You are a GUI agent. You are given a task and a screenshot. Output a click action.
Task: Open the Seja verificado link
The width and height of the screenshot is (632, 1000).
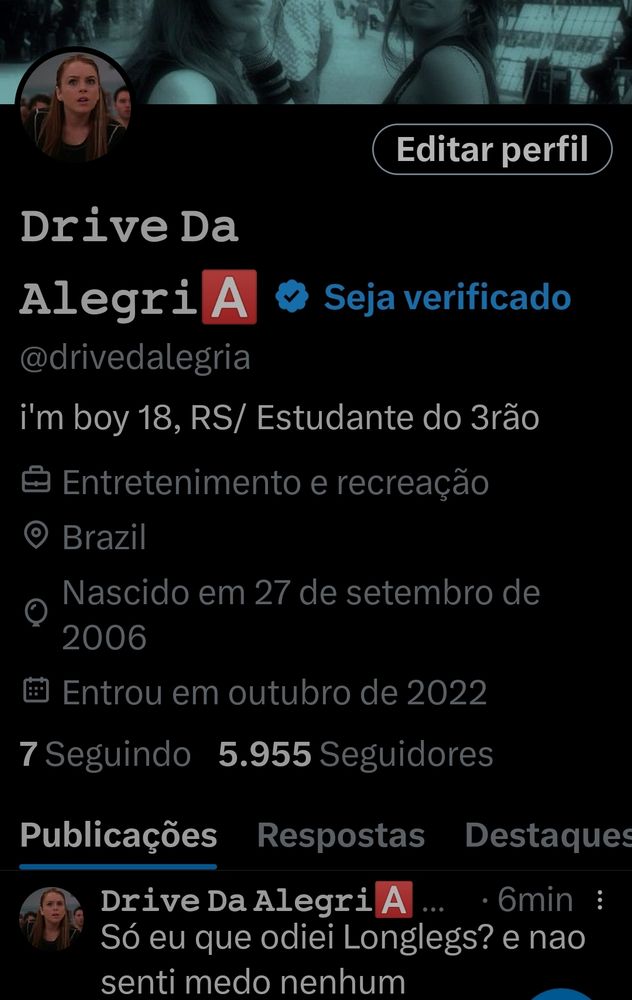(x=447, y=297)
